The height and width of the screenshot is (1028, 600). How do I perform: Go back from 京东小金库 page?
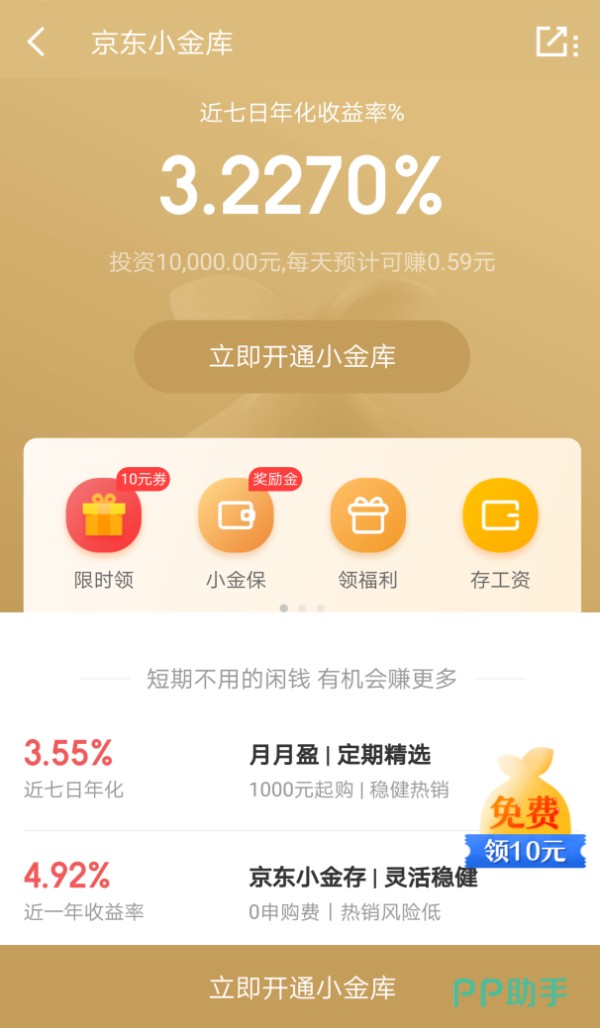37,42
